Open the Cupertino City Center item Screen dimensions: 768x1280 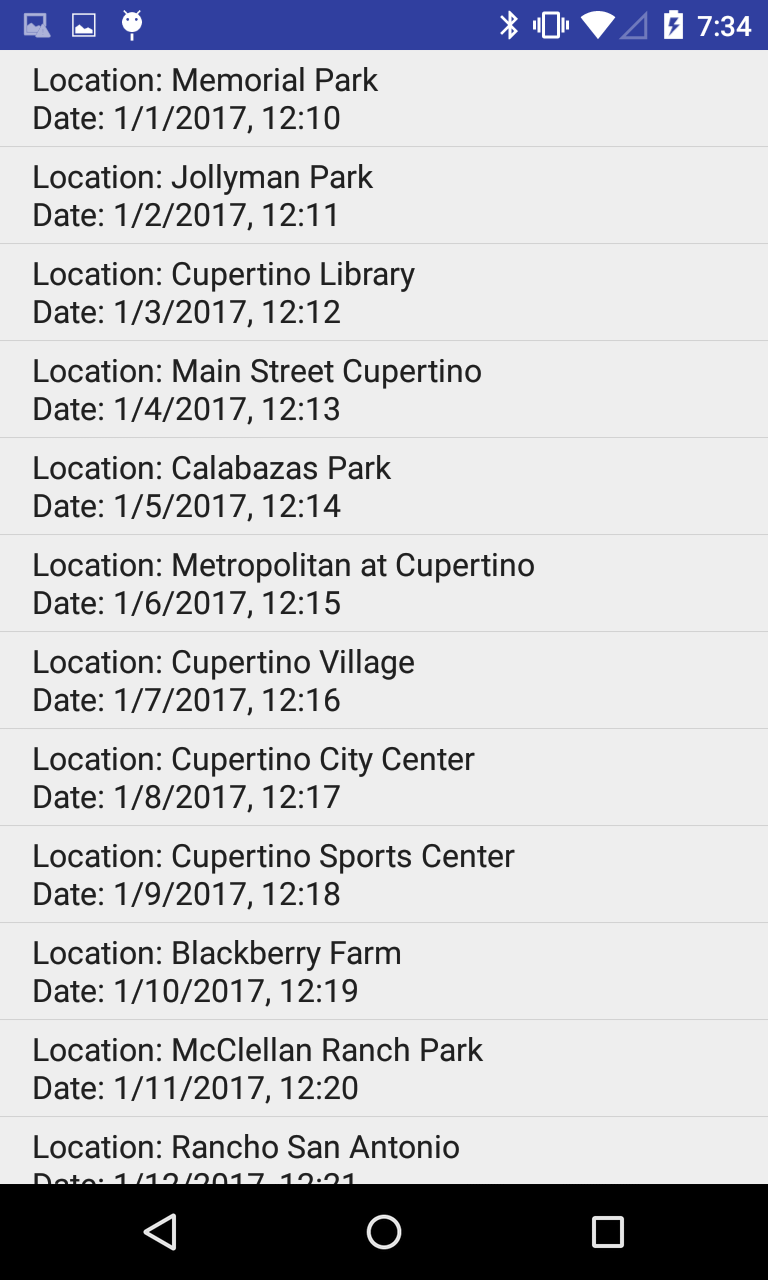coord(384,778)
